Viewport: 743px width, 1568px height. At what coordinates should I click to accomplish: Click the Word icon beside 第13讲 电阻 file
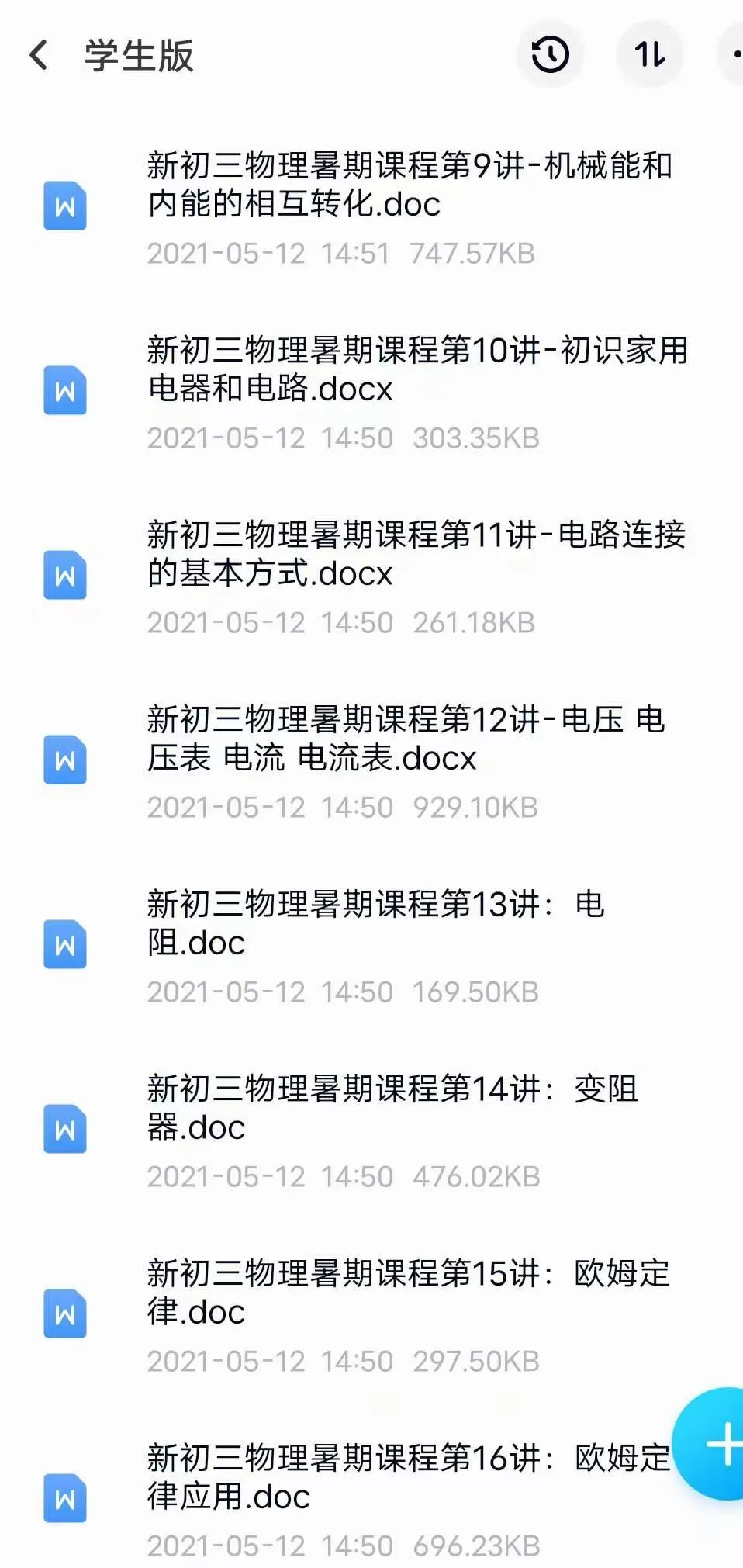[x=65, y=944]
